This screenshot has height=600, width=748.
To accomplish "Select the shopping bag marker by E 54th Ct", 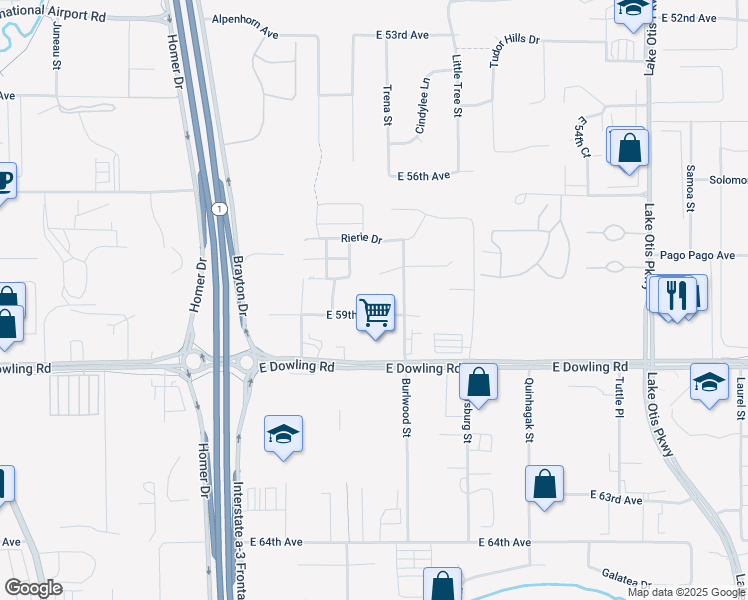I will coord(629,149).
